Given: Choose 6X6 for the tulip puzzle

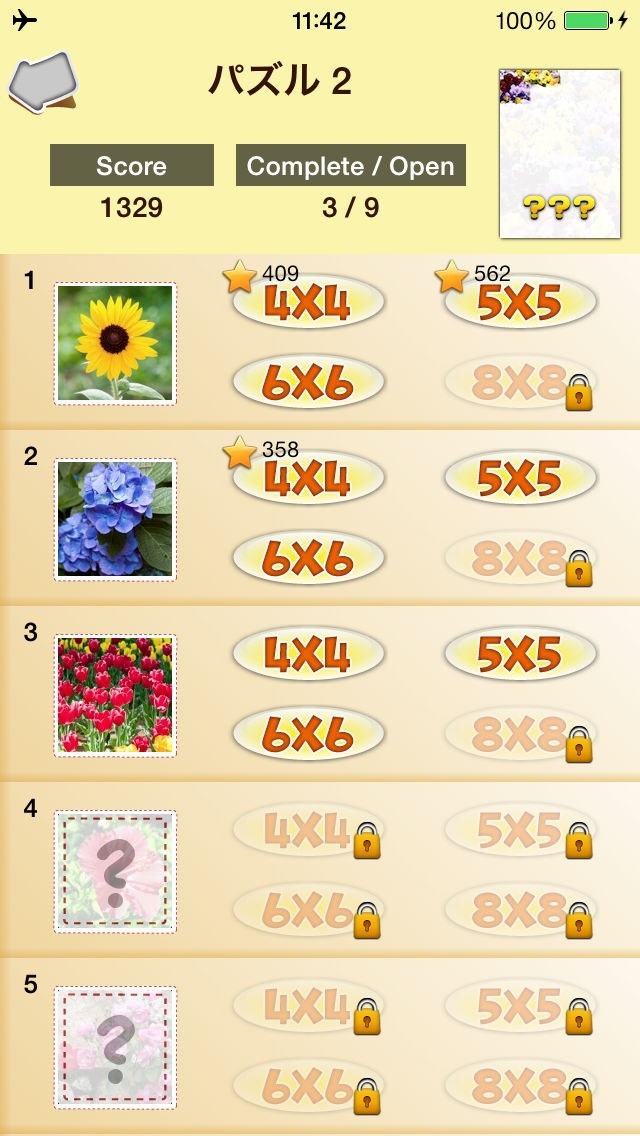Looking at the screenshot, I should pyautogui.click(x=308, y=736).
